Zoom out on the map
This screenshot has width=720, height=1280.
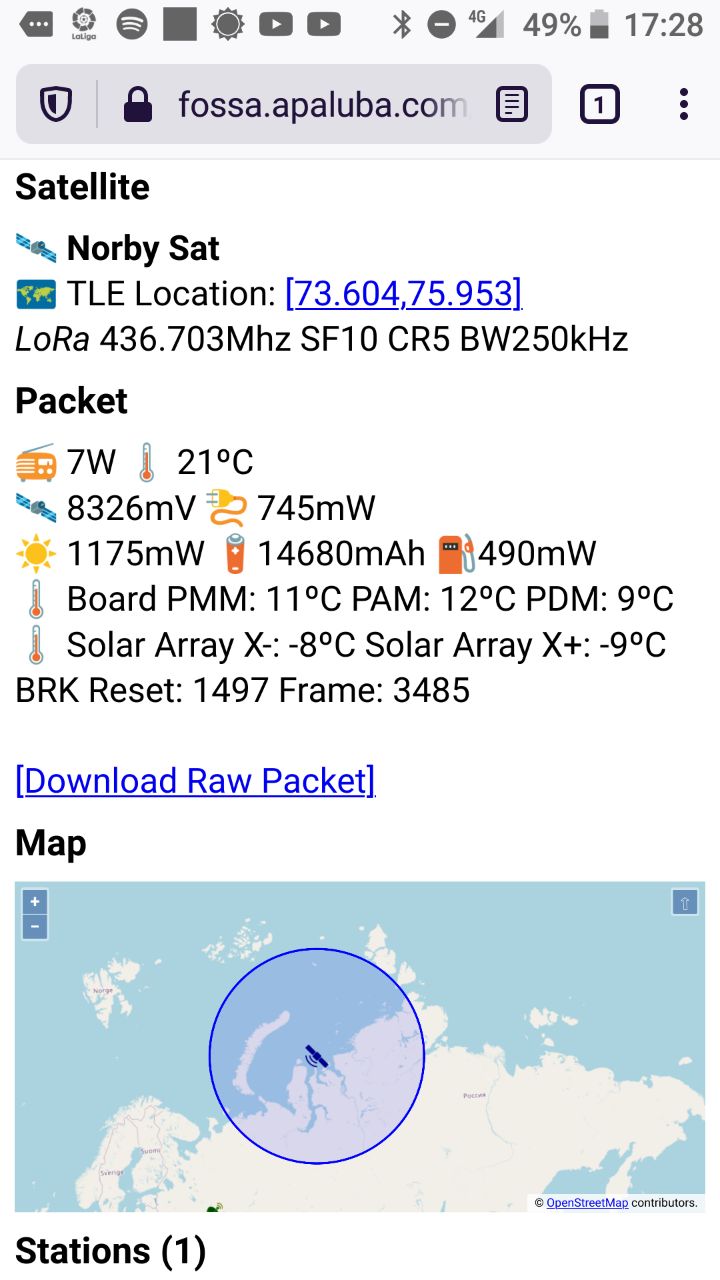click(x=35, y=927)
